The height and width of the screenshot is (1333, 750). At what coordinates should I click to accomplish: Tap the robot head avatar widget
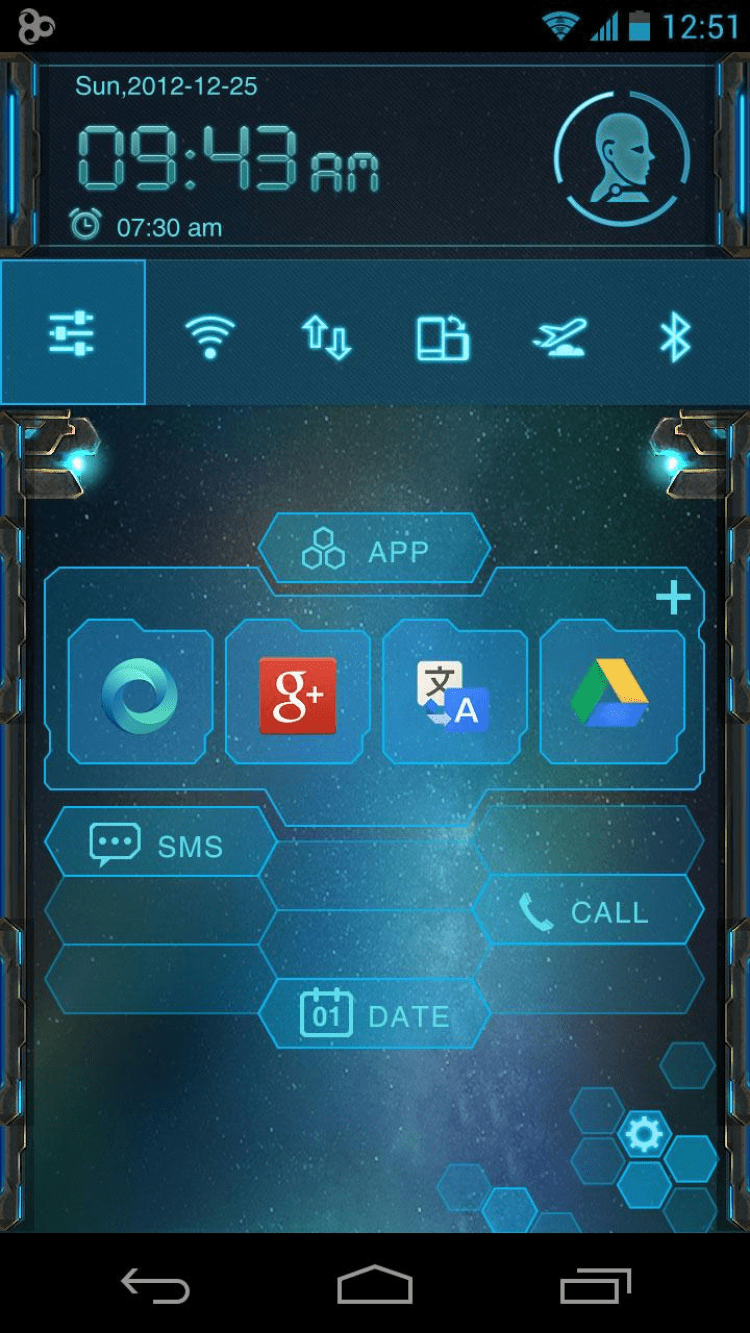pos(622,158)
